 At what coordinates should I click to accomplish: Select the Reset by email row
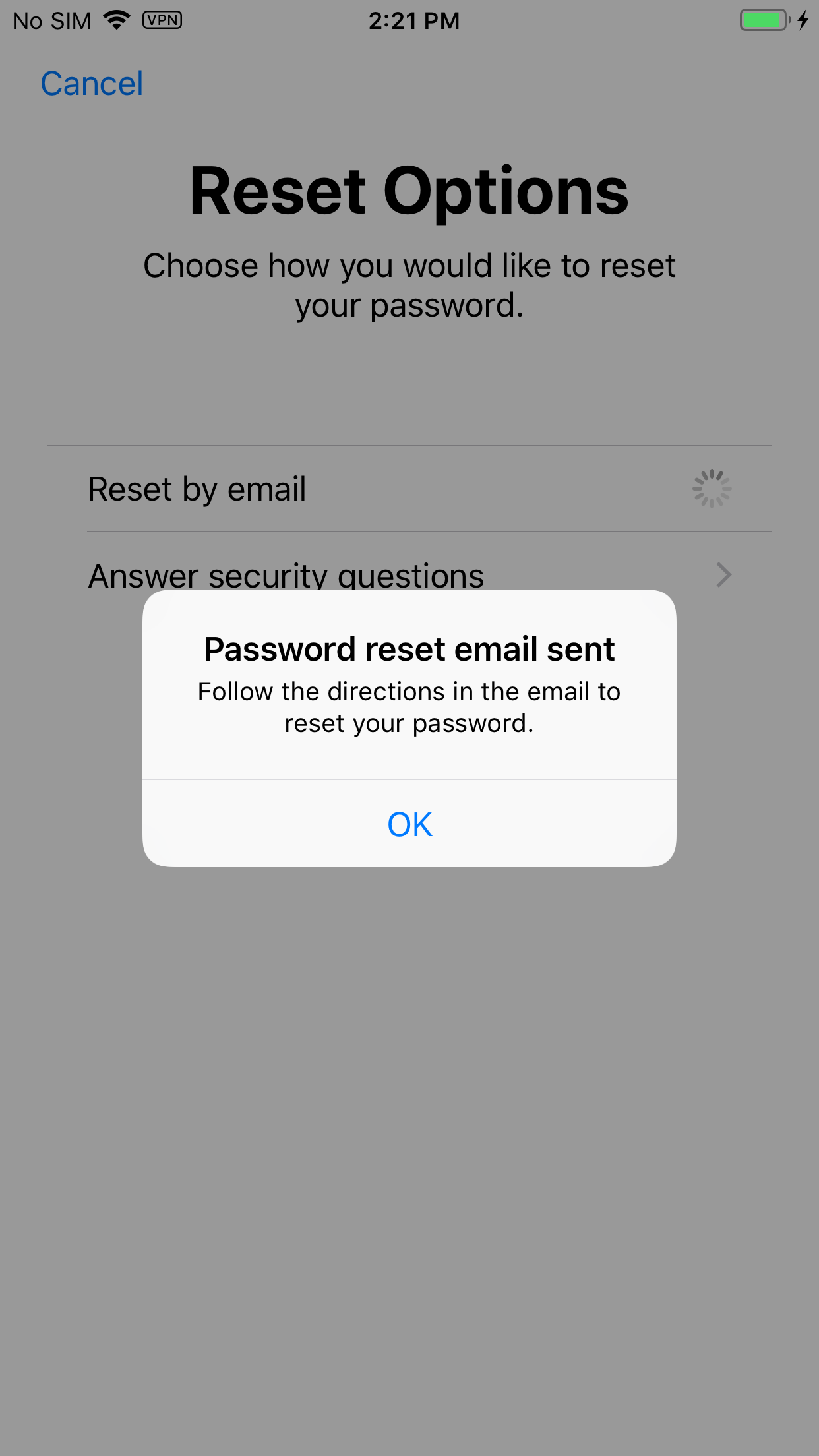(x=409, y=489)
